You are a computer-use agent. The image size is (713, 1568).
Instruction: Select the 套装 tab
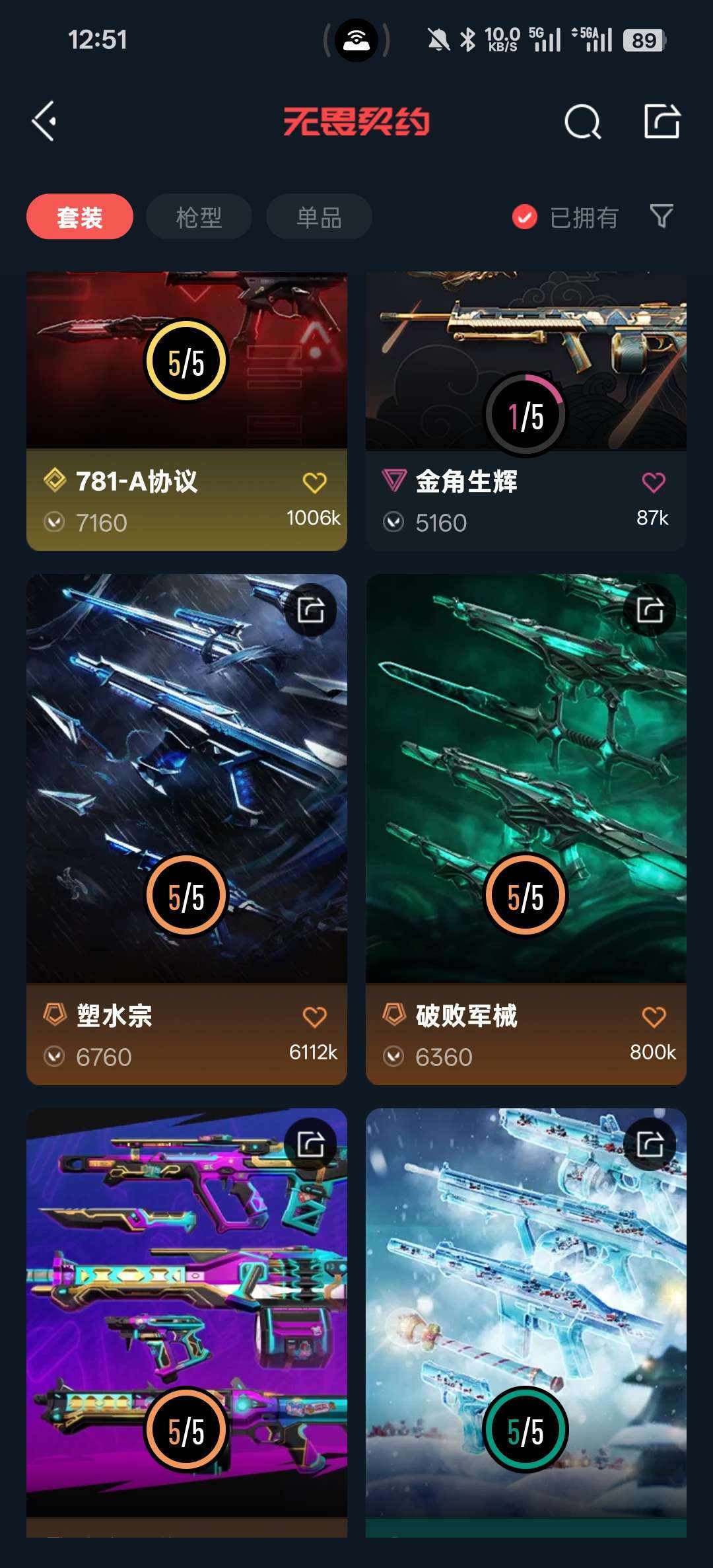(80, 217)
